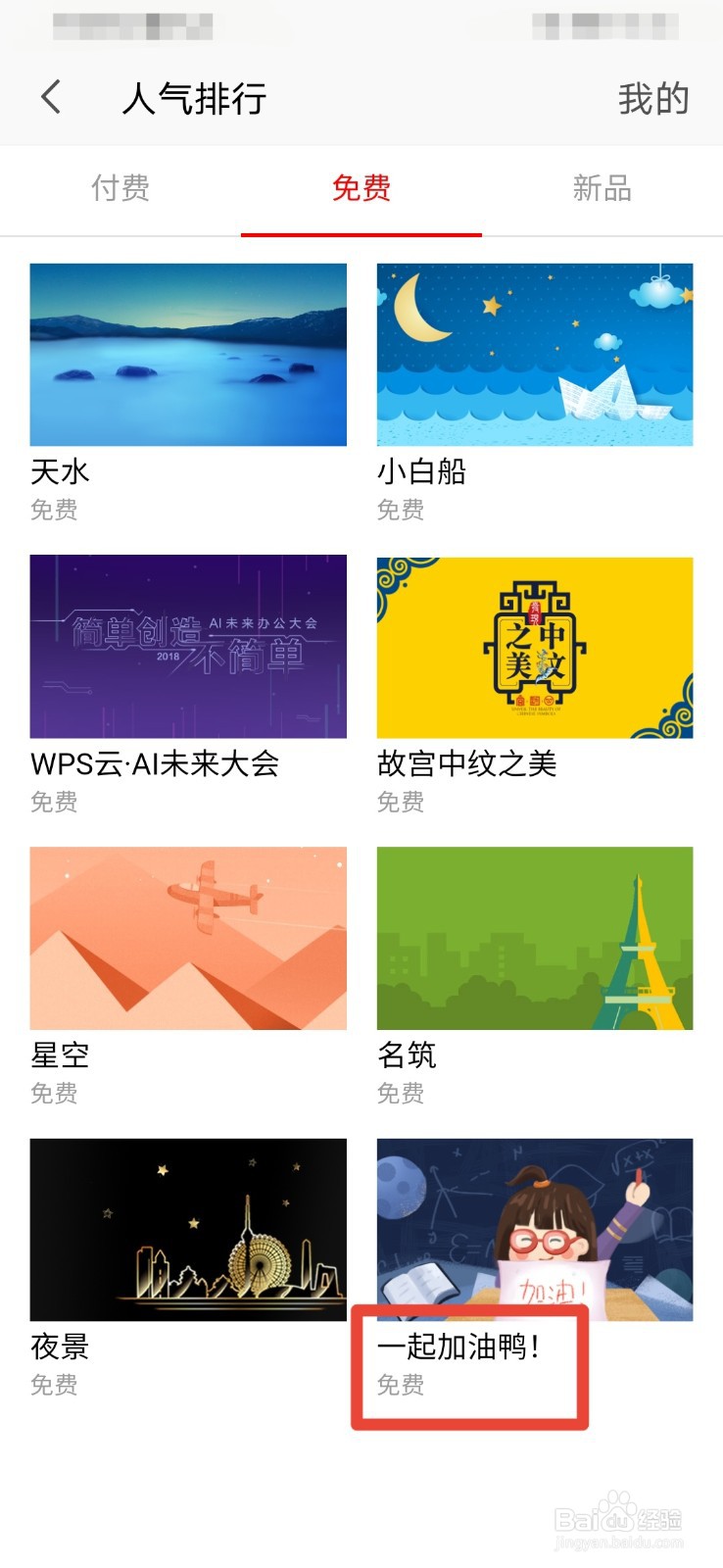Switch to the 新品 tab
Image resolution: width=723 pixels, height=1568 pixels.
(602, 187)
